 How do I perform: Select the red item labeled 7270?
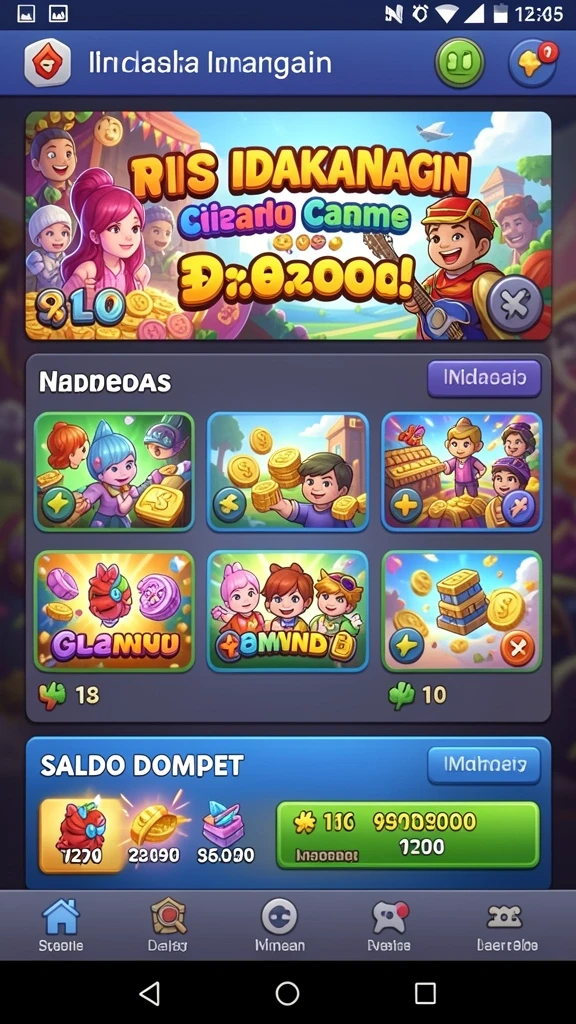81,835
